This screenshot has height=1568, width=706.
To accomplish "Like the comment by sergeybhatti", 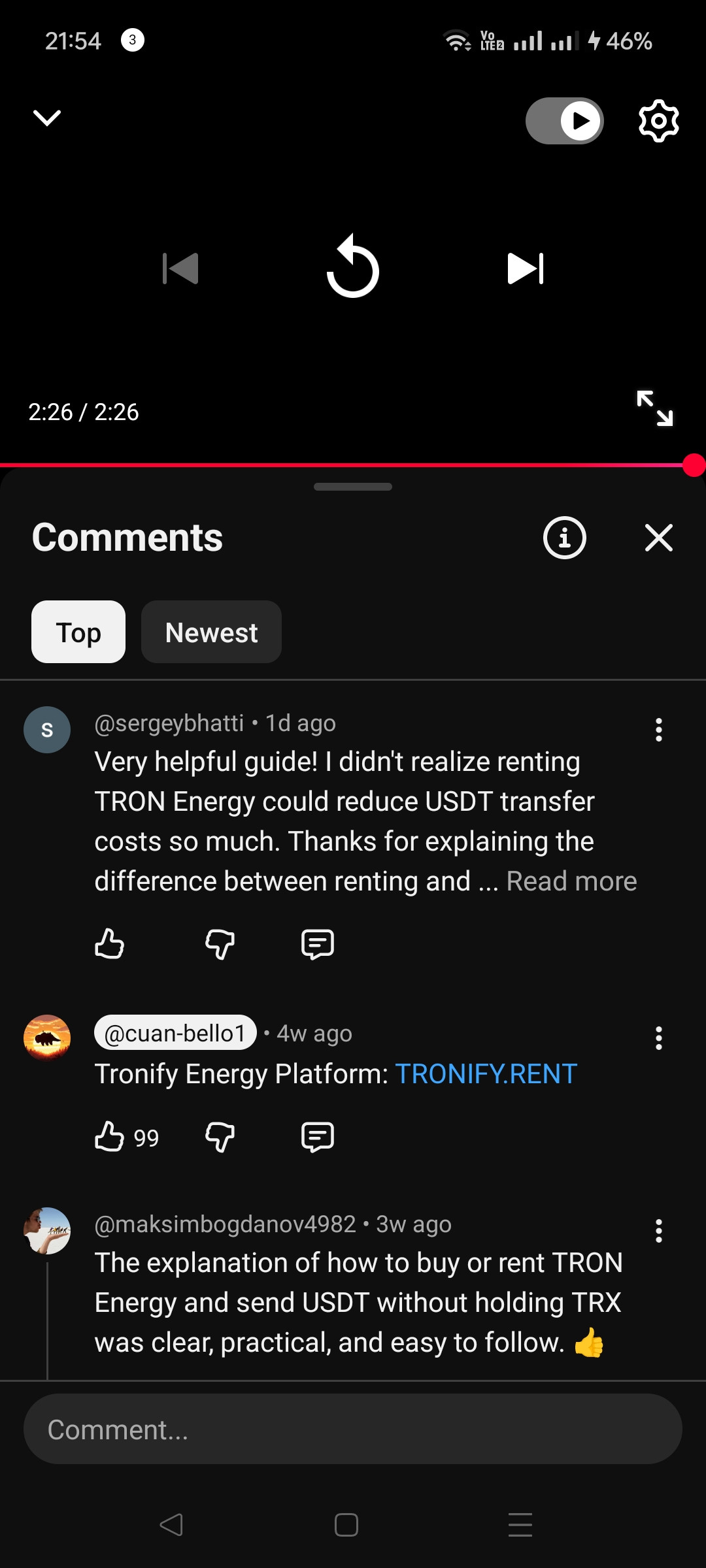I will (x=109, y=944).
